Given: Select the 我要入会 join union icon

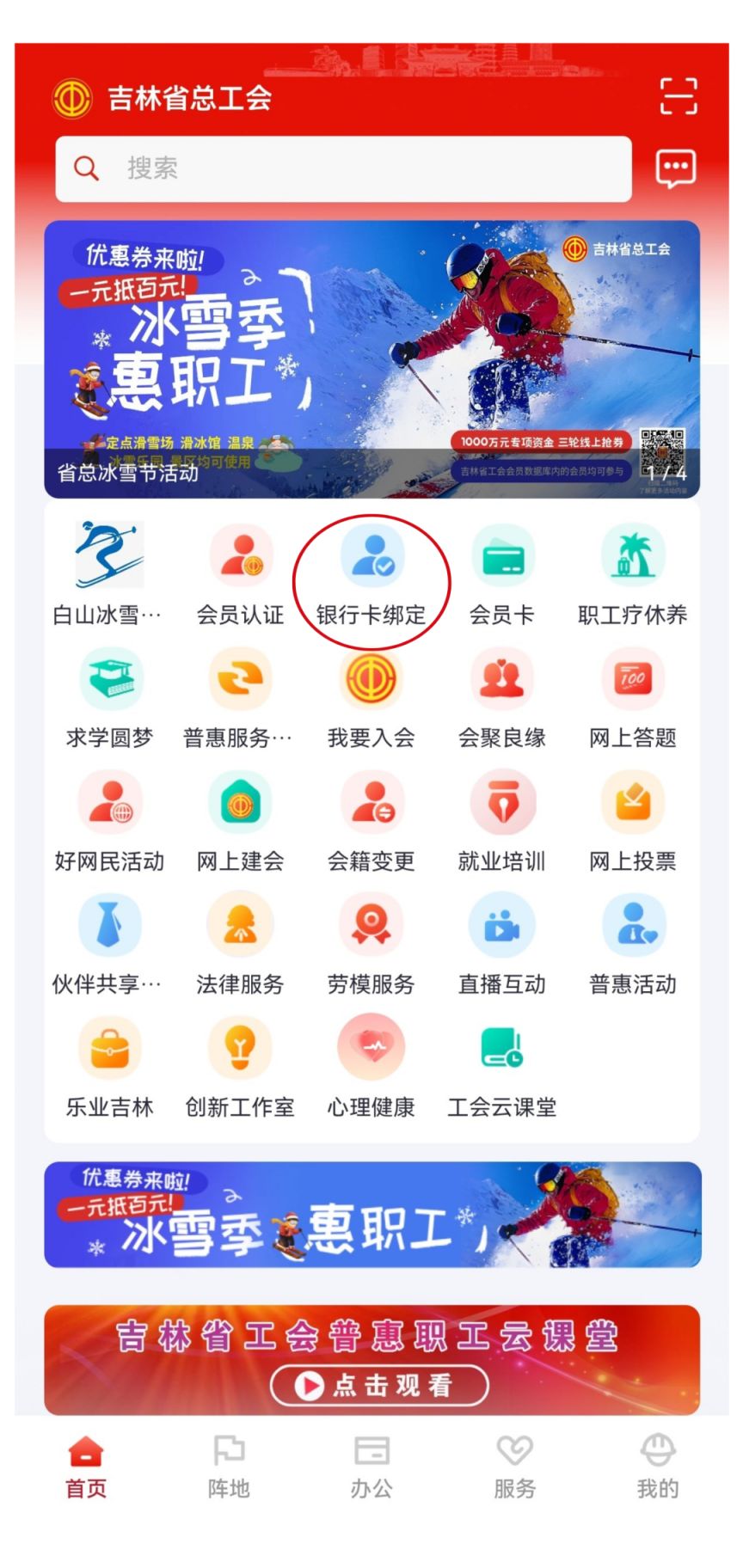Looking at the screenshot, I should click(371, 679).
